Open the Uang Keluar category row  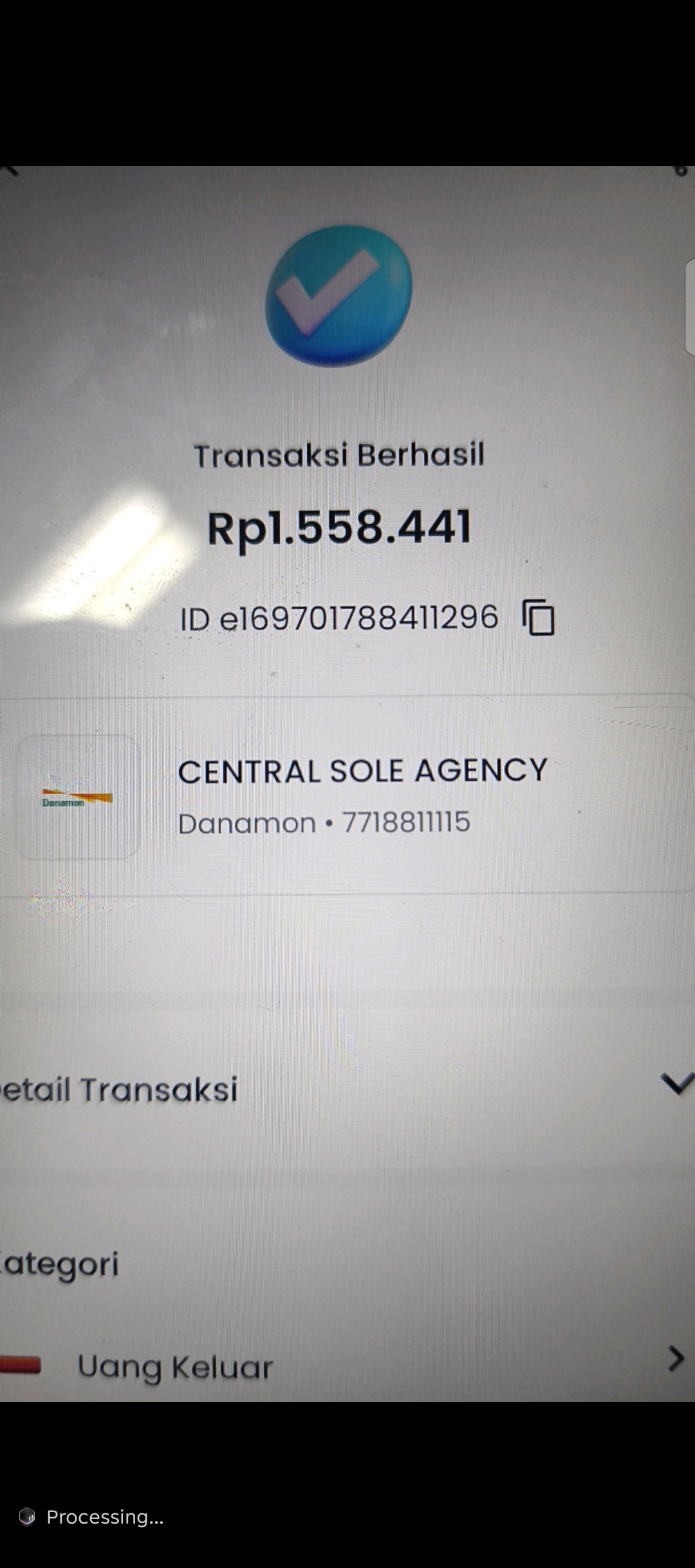[347, 1364]
